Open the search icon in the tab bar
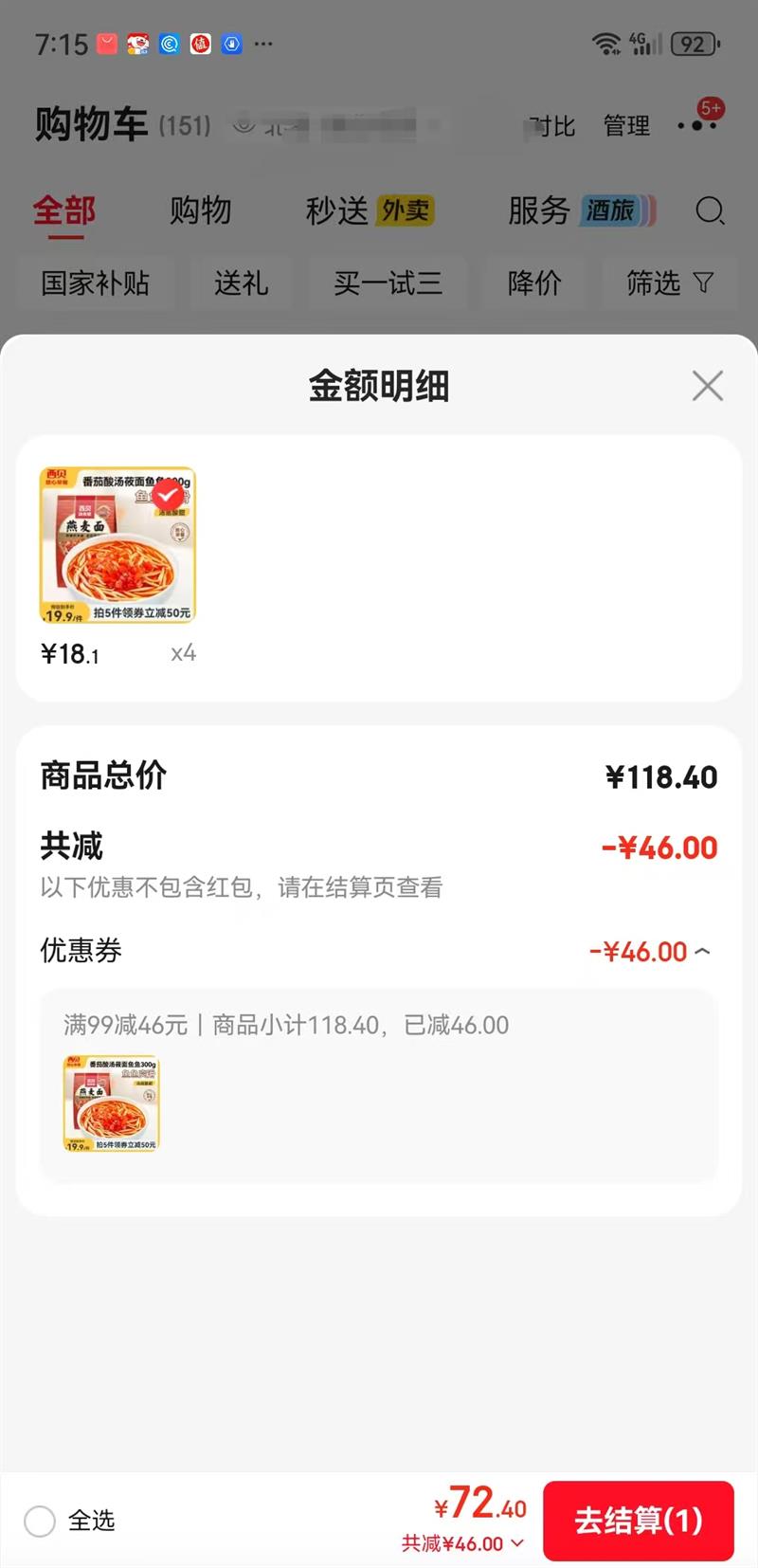Viewport: 758px width, 1568px height. coord(711,212)
